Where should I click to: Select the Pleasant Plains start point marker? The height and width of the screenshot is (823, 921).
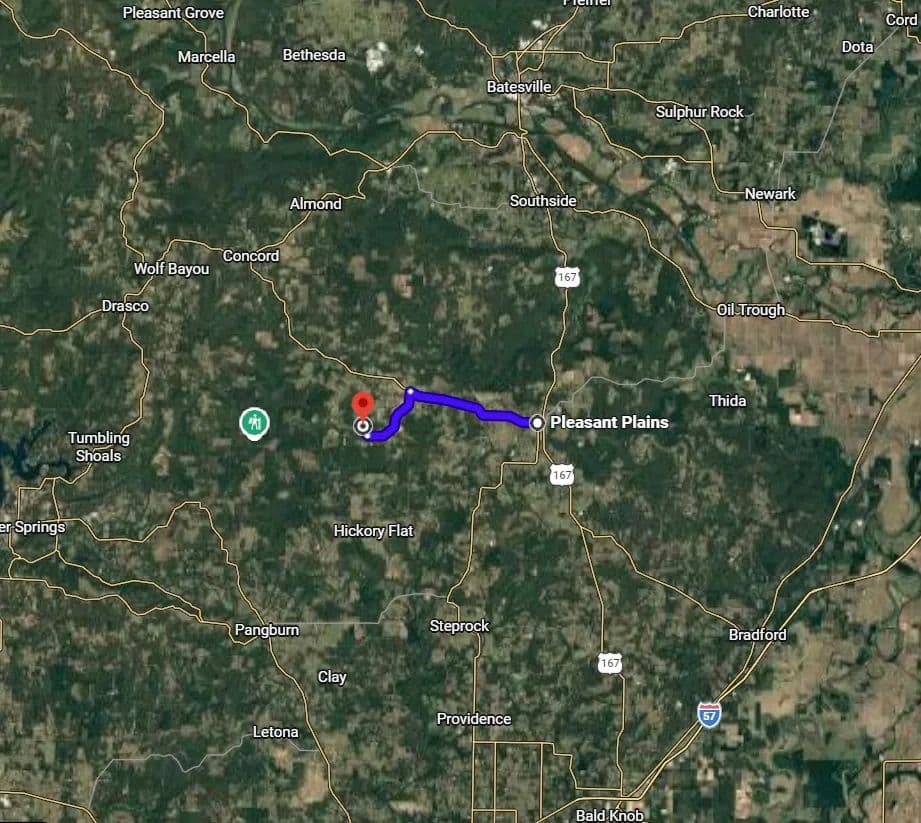[x=538, y=423]
